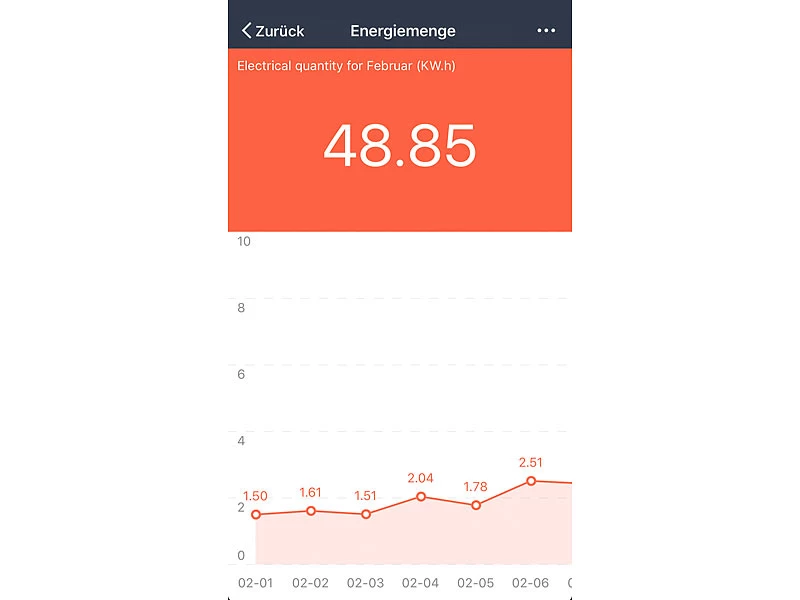Open the three-dot overflow menu
Image resolution: width=800 pixels, height=600 pixels.
coord(545,31)
